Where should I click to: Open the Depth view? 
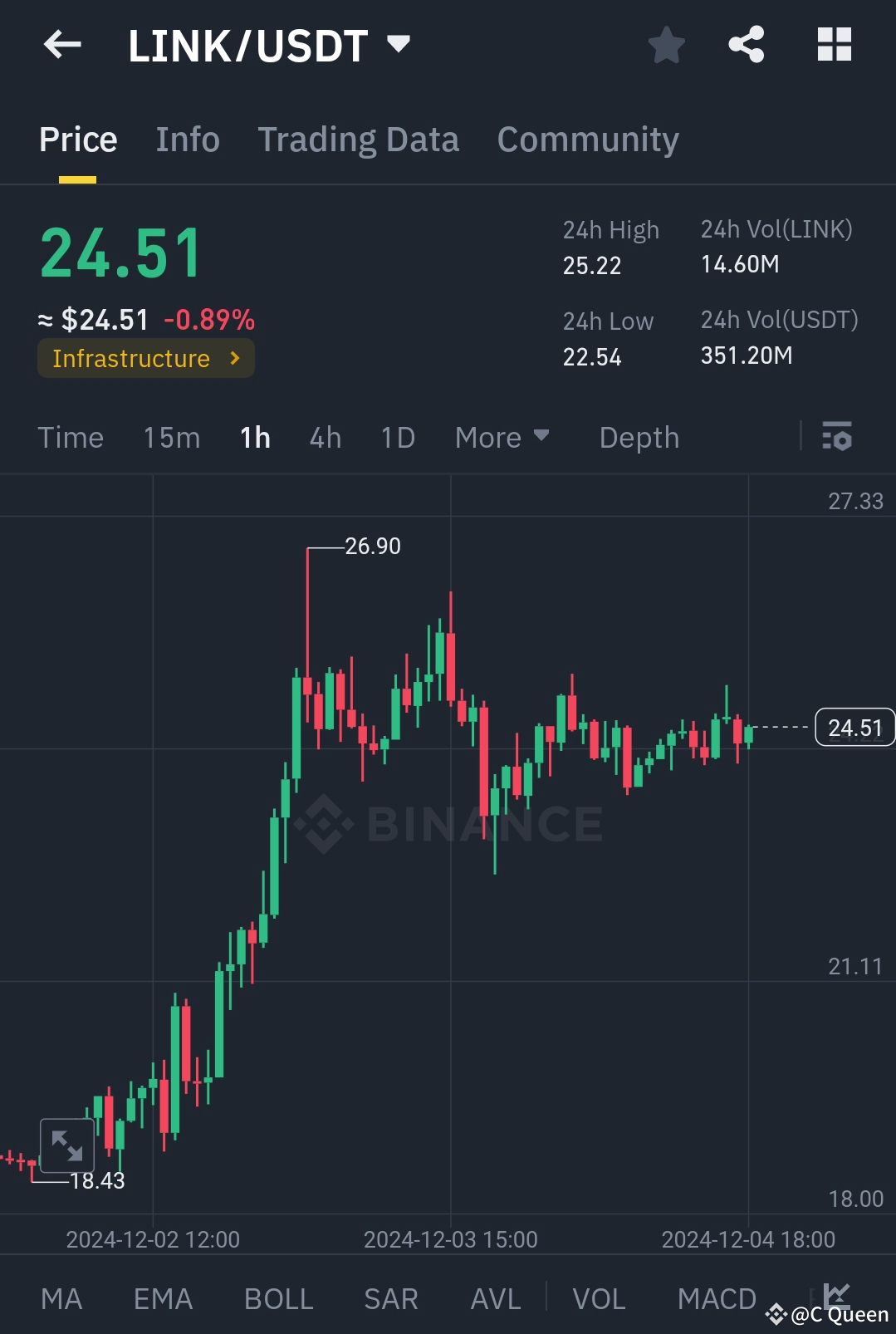click(639, 436)
